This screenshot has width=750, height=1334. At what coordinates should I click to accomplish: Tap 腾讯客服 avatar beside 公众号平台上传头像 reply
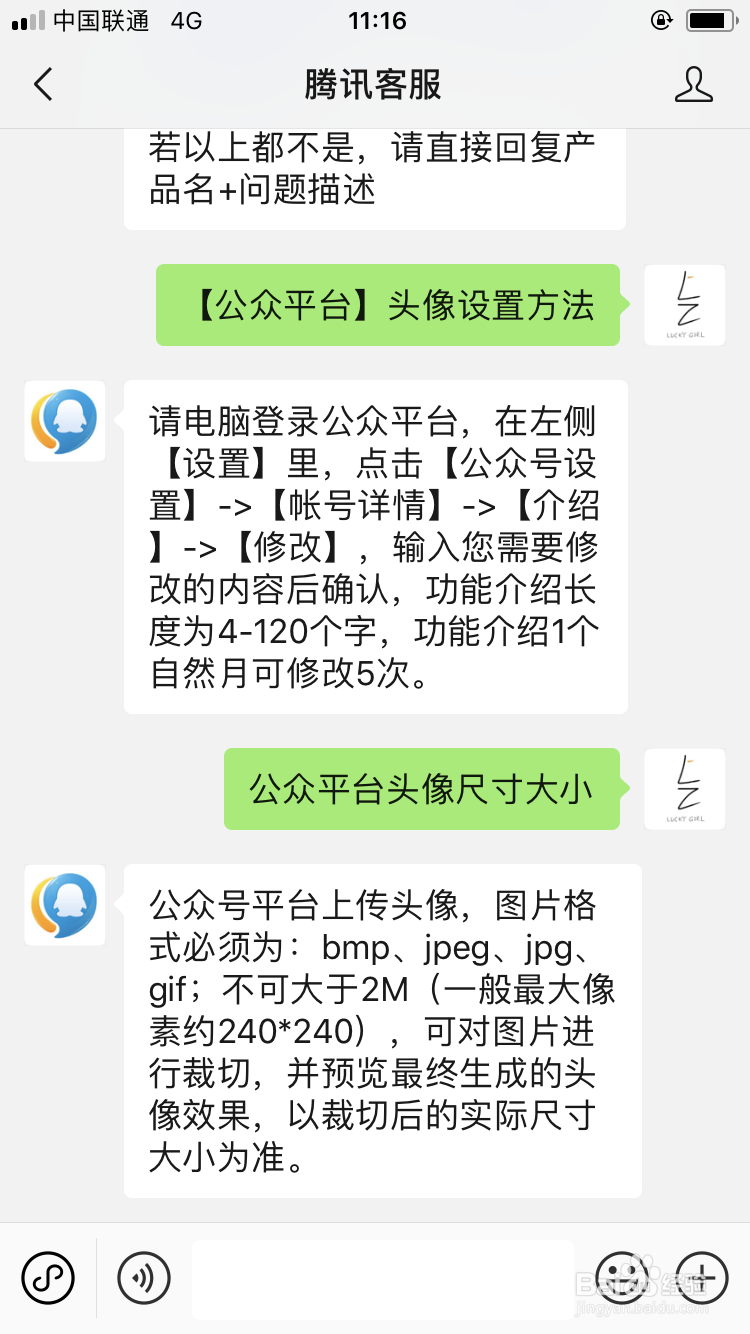pos(65,905)
